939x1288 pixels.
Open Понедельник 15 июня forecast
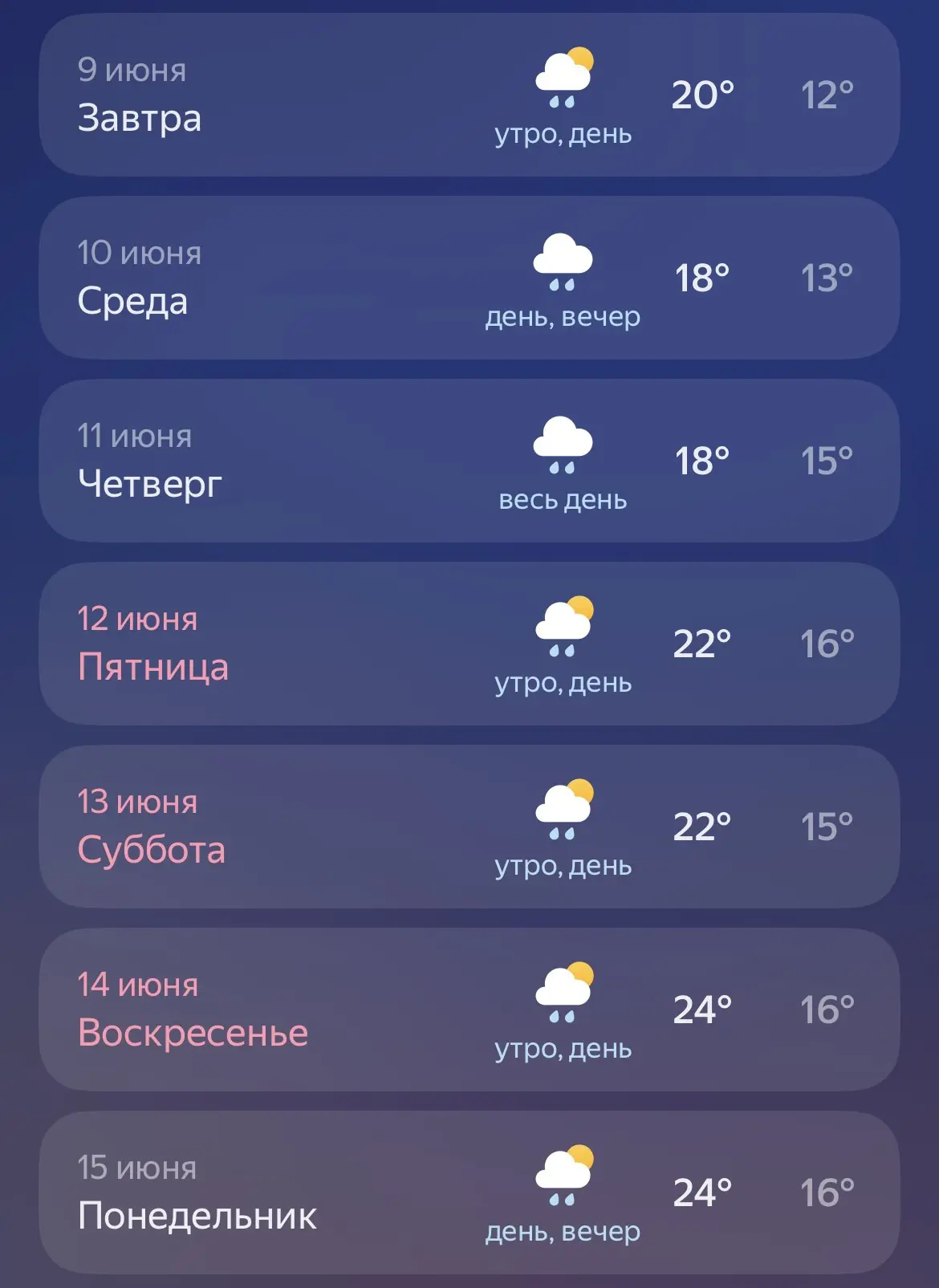tap(469, 1193)
